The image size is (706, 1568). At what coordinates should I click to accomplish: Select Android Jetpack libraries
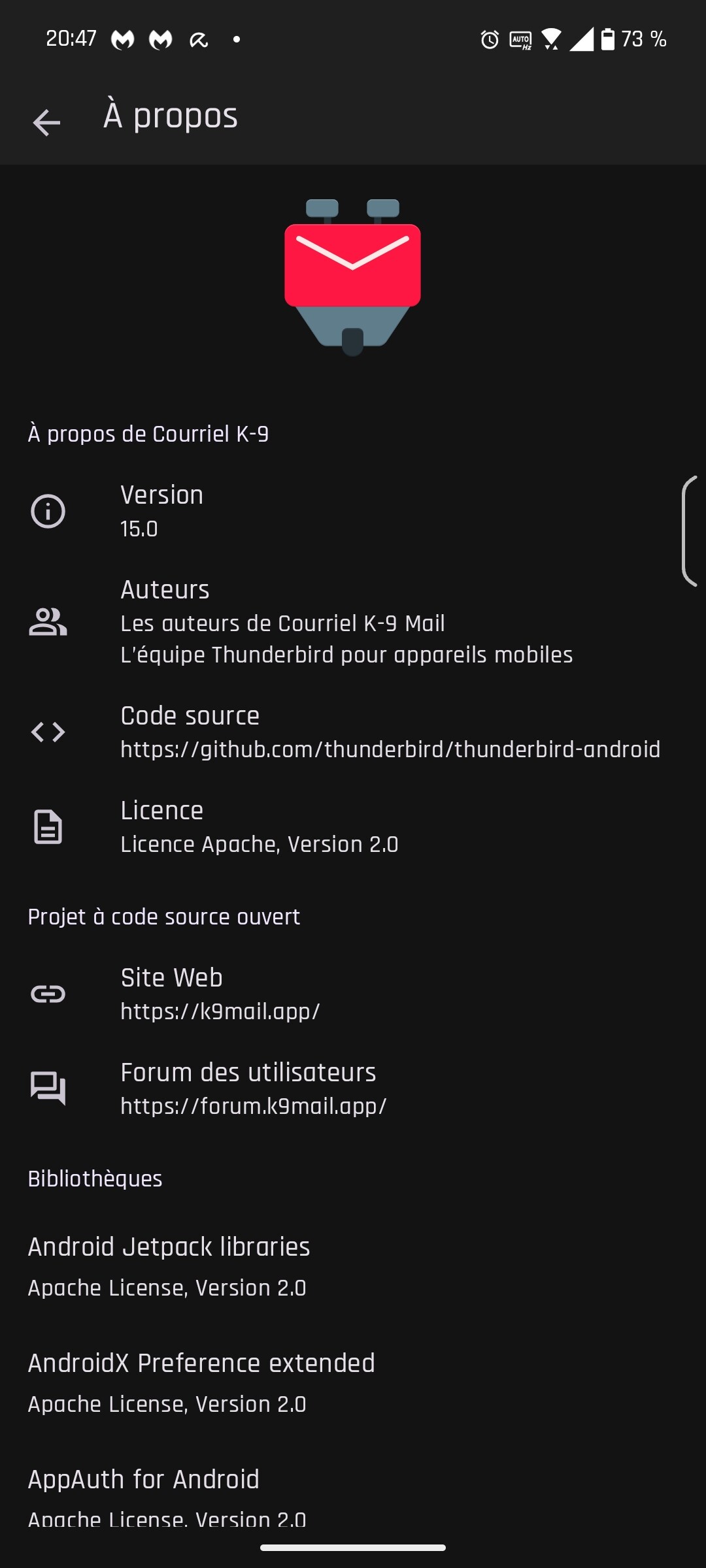point(353,1266)
